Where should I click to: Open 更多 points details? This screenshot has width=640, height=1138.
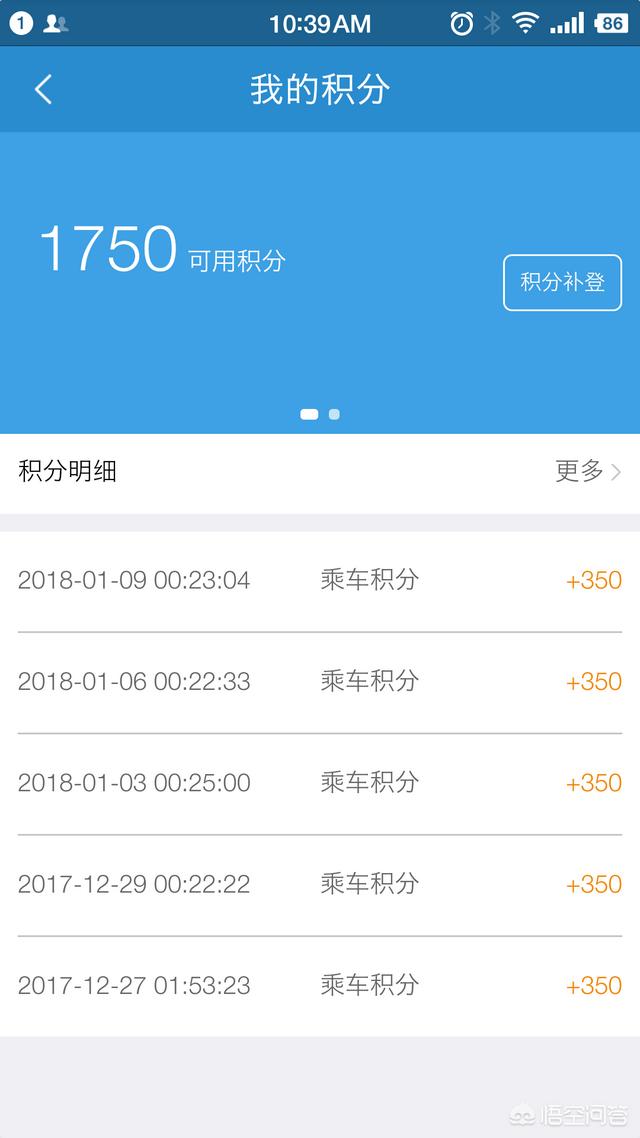pyautogui.click(x=588, y=471)
